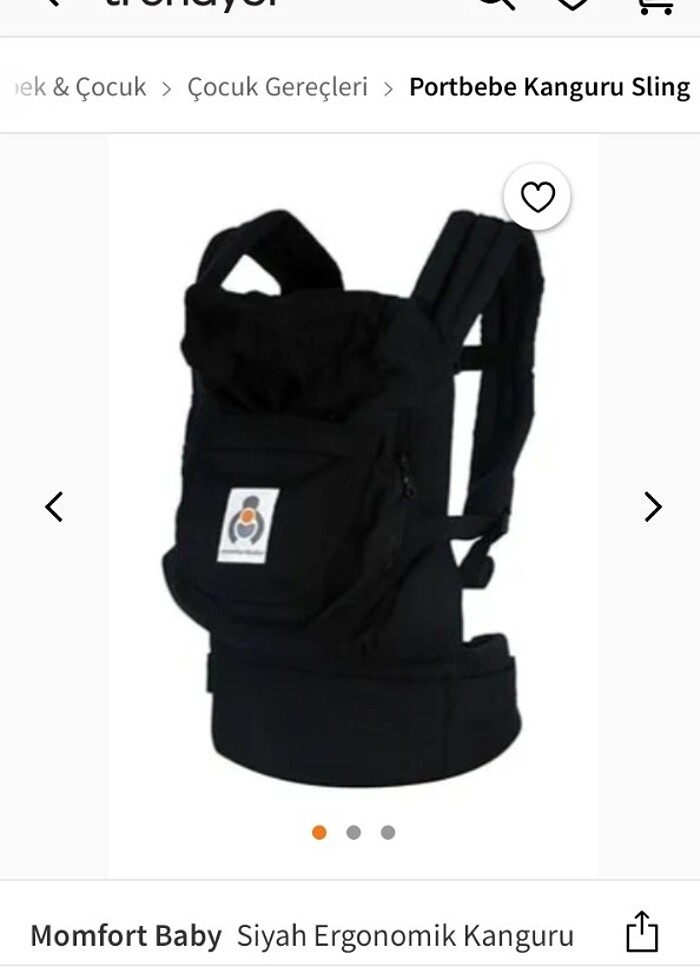The image size is (700, 980).
Task: Open favorites from top bar heart
Action: tap(573, 4)
